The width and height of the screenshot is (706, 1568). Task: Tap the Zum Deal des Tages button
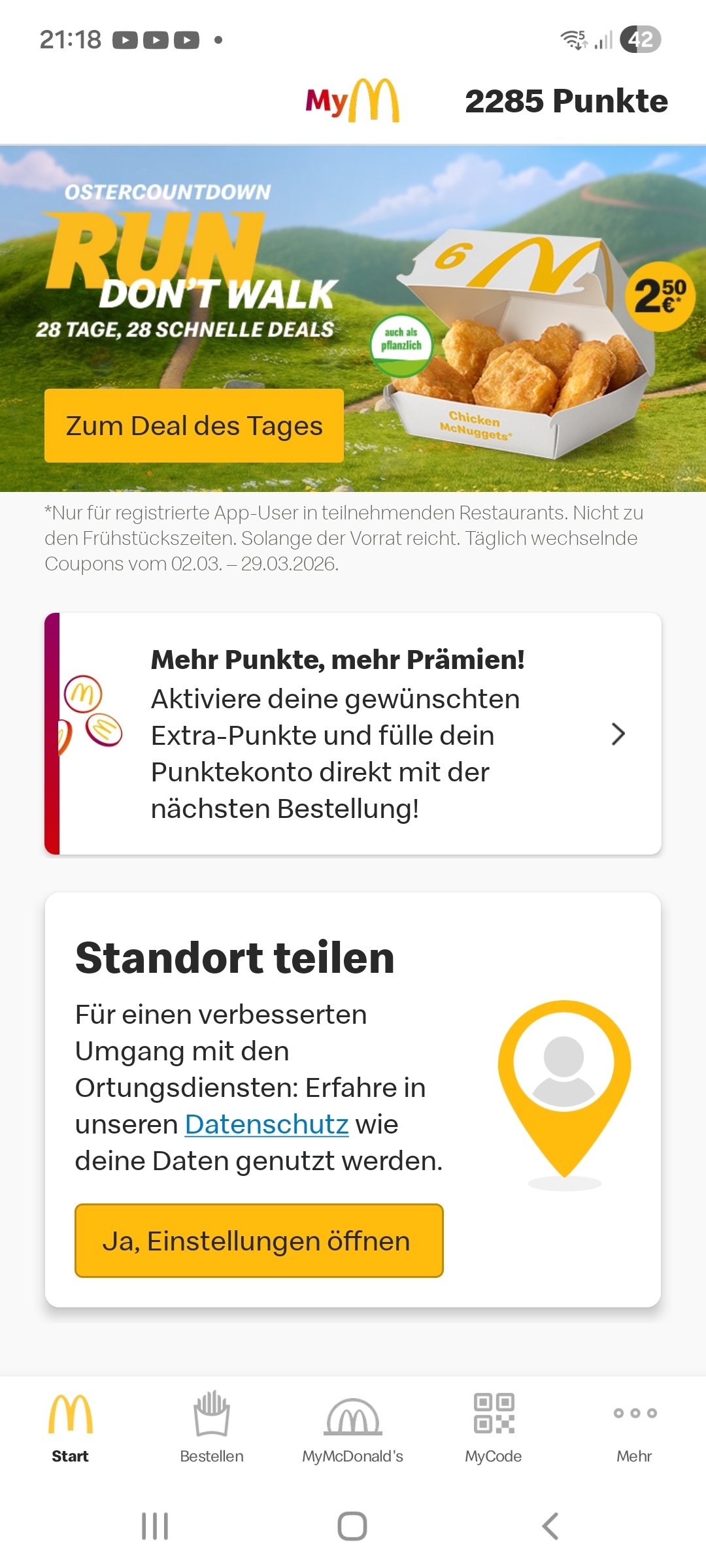point(193,426)
